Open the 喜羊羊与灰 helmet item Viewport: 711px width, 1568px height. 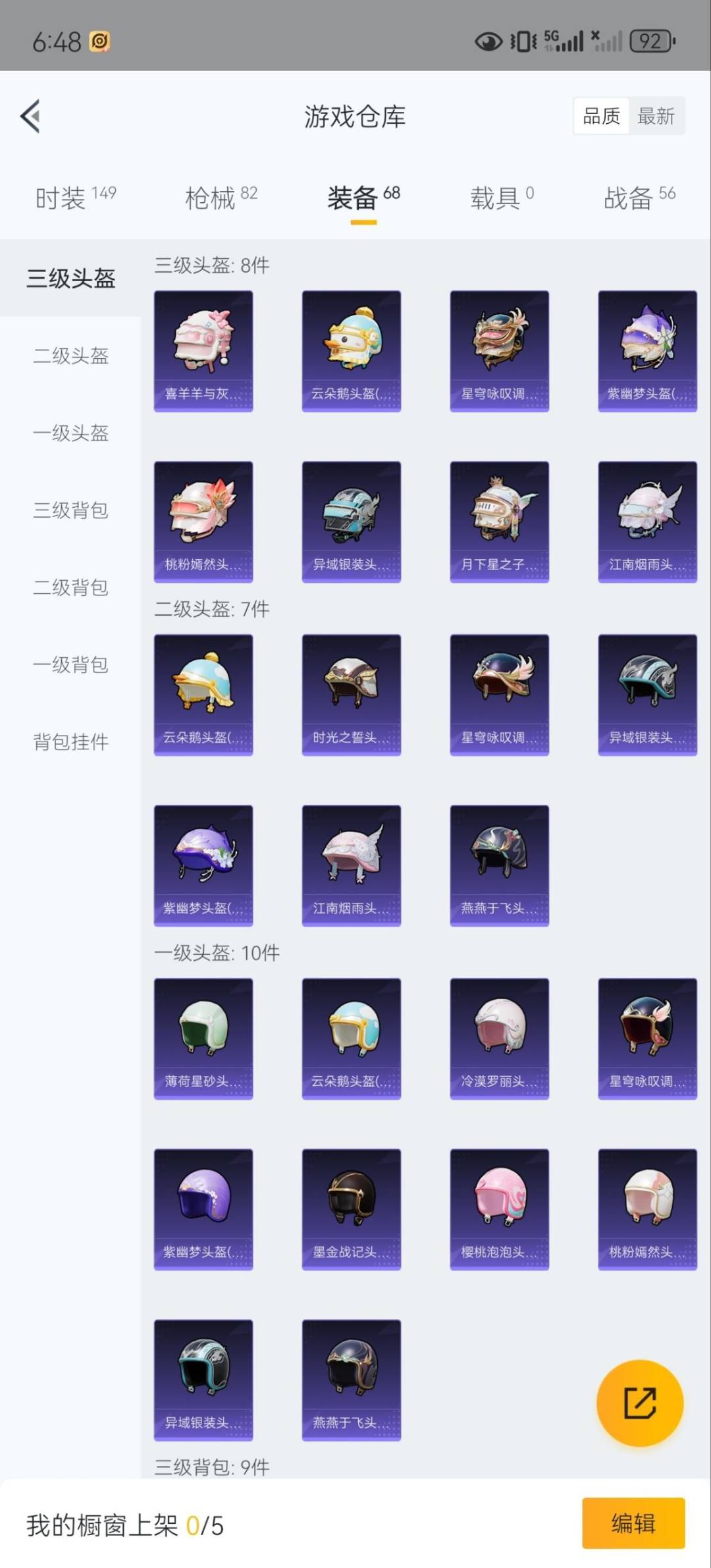(x=203, y=351)
